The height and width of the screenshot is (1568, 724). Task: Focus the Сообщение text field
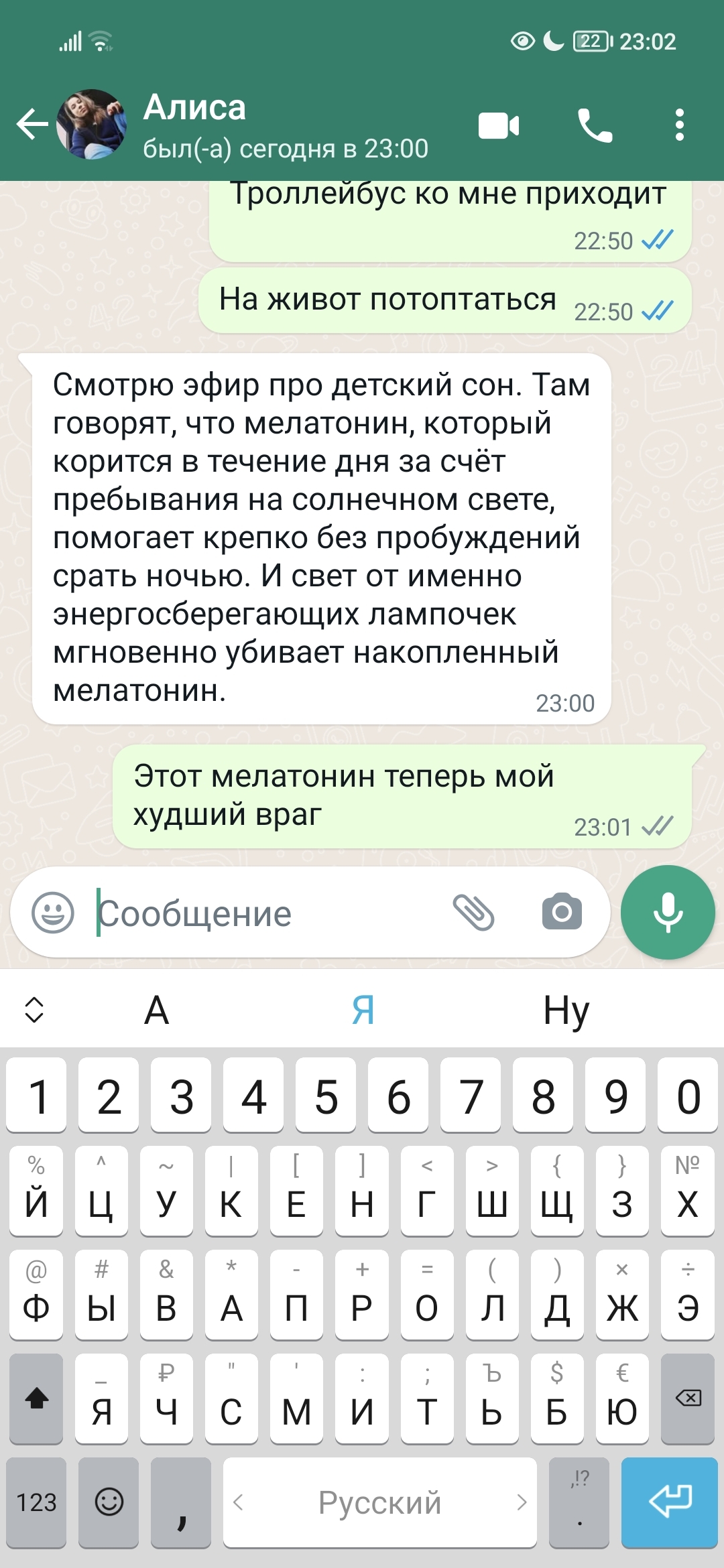tap(268, 913)
